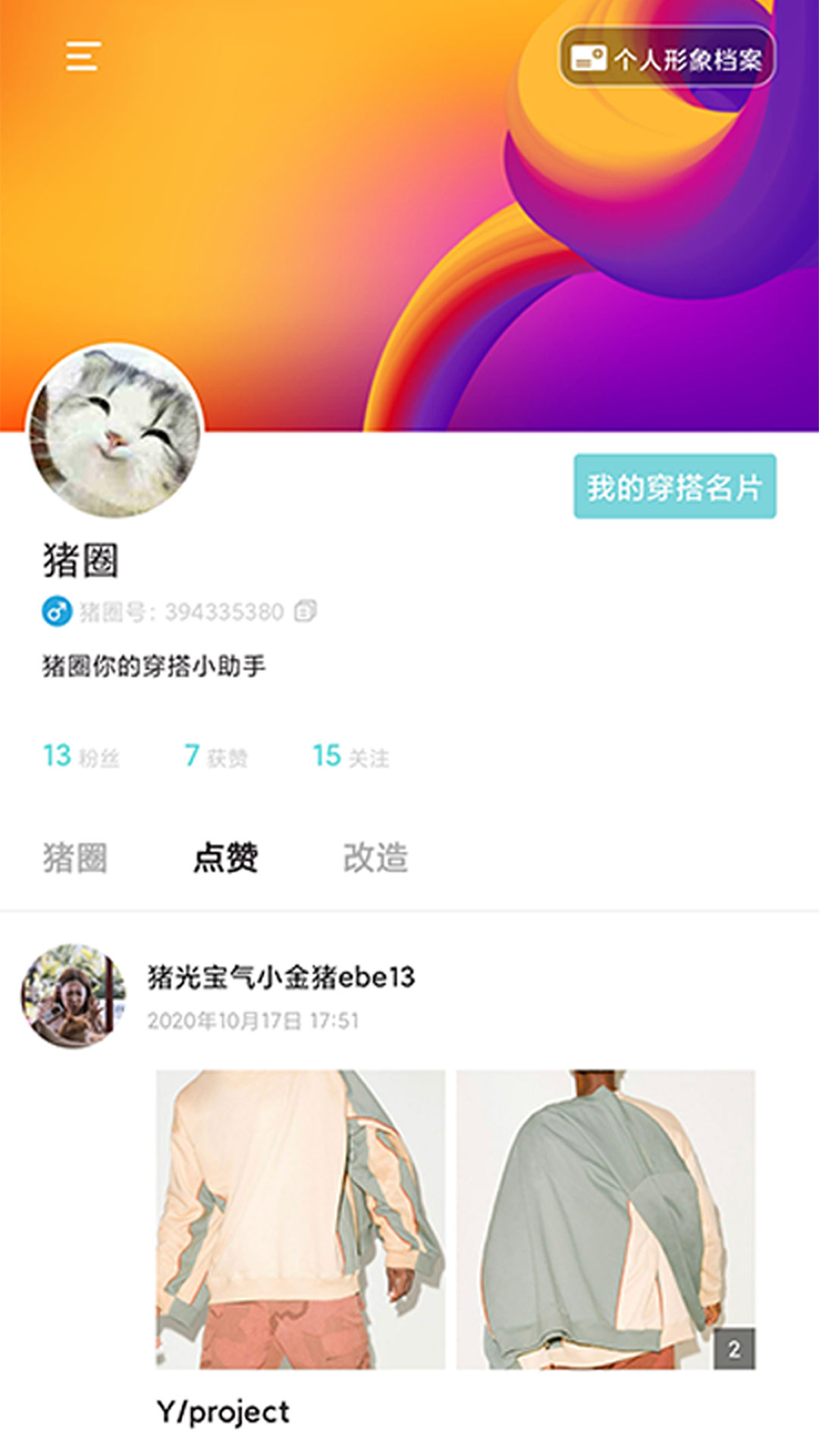Tap 我的穿搭名片 button

(674, 487)
